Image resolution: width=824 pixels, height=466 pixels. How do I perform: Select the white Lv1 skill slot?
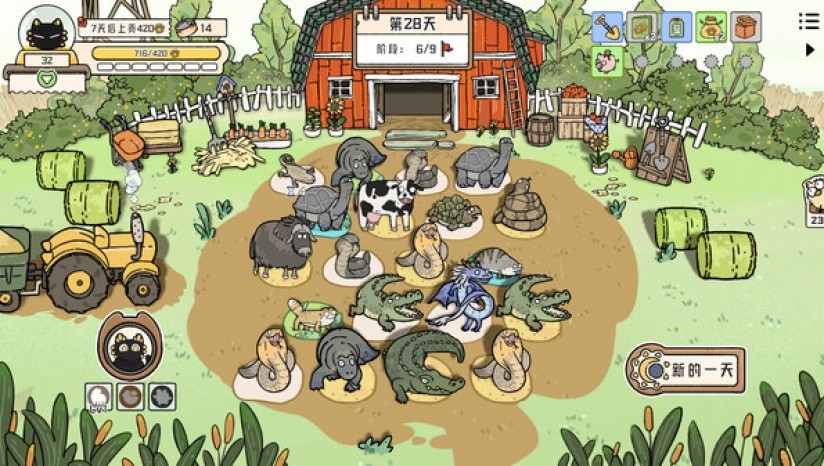tap(98, 396)
